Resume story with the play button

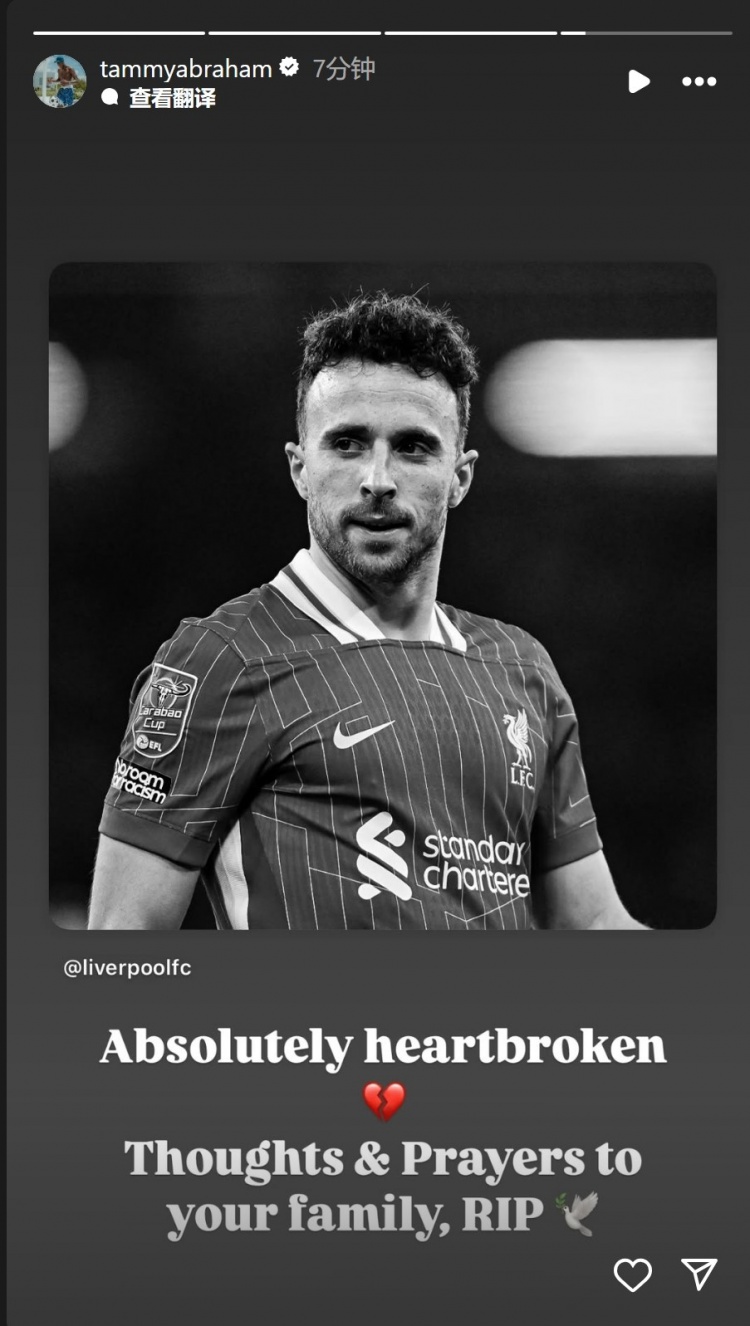tap(638, 82)
